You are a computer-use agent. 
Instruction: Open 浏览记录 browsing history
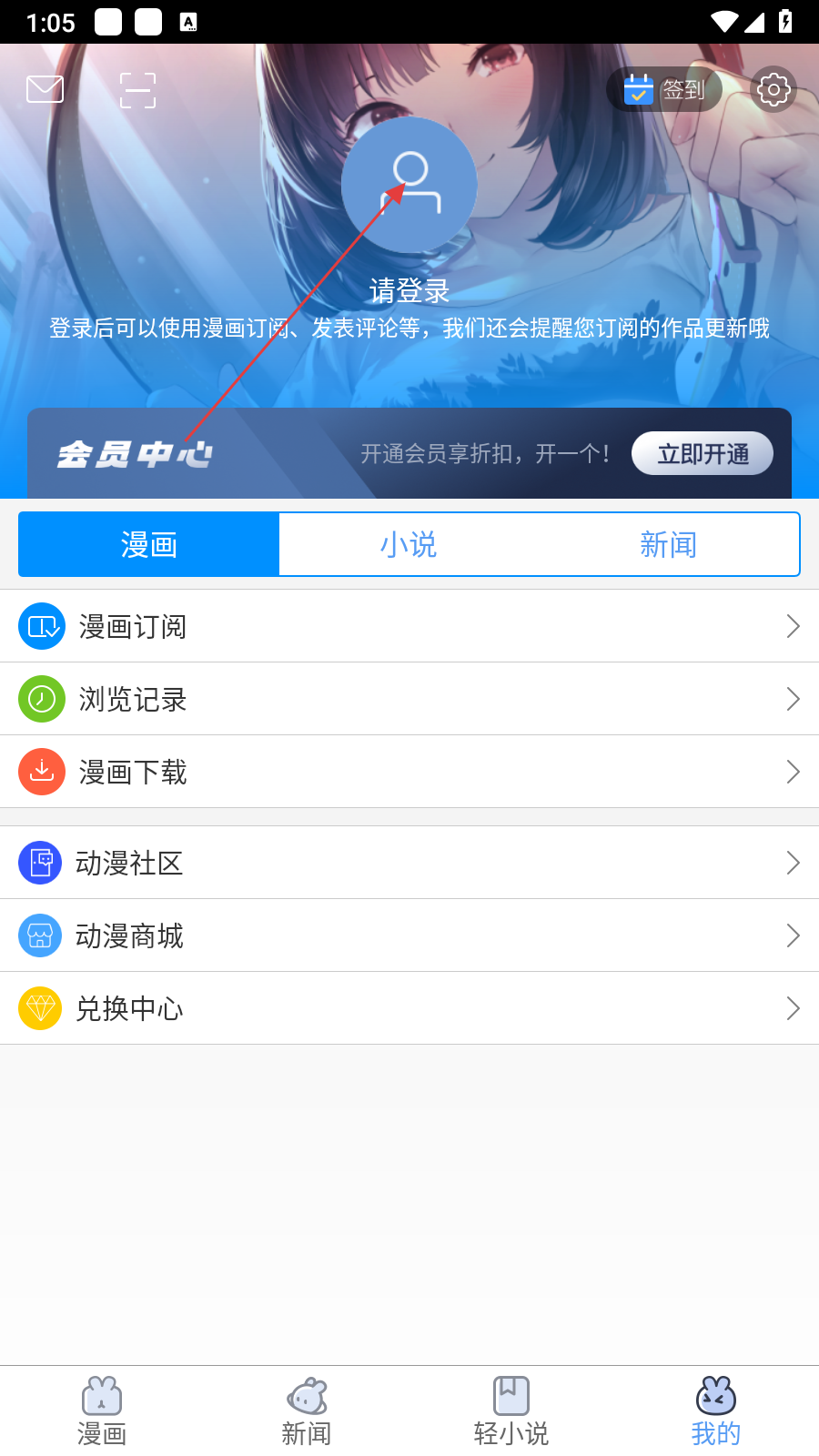[409, 699]
